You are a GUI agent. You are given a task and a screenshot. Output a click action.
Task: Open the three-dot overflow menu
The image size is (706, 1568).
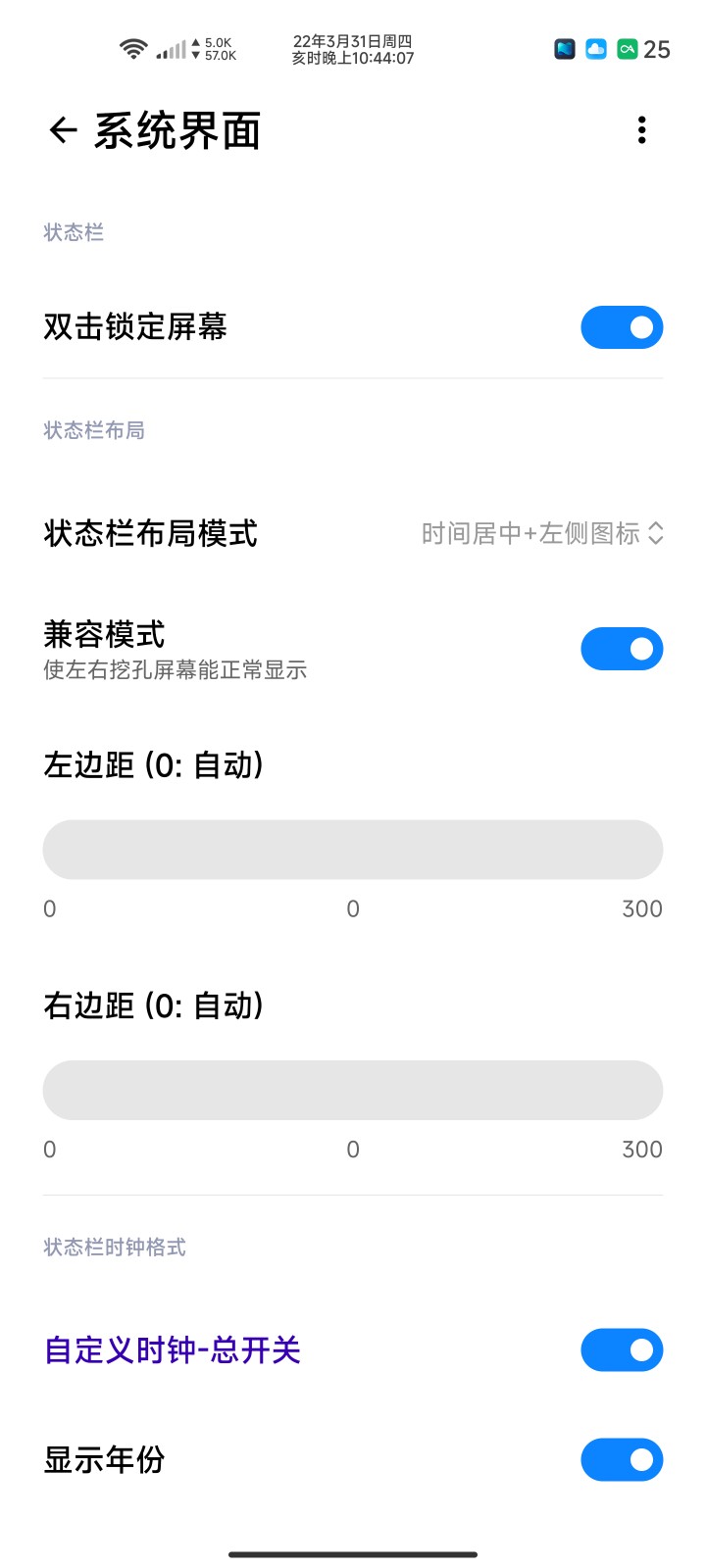point(642,129)
